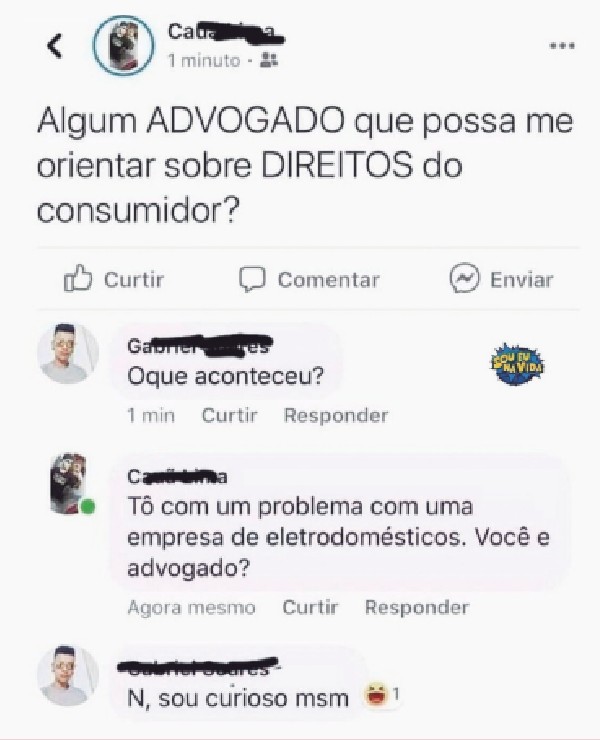
Task: View the commenter's avatar beside "Oque aconteceu?"
Action: (68, 353)
